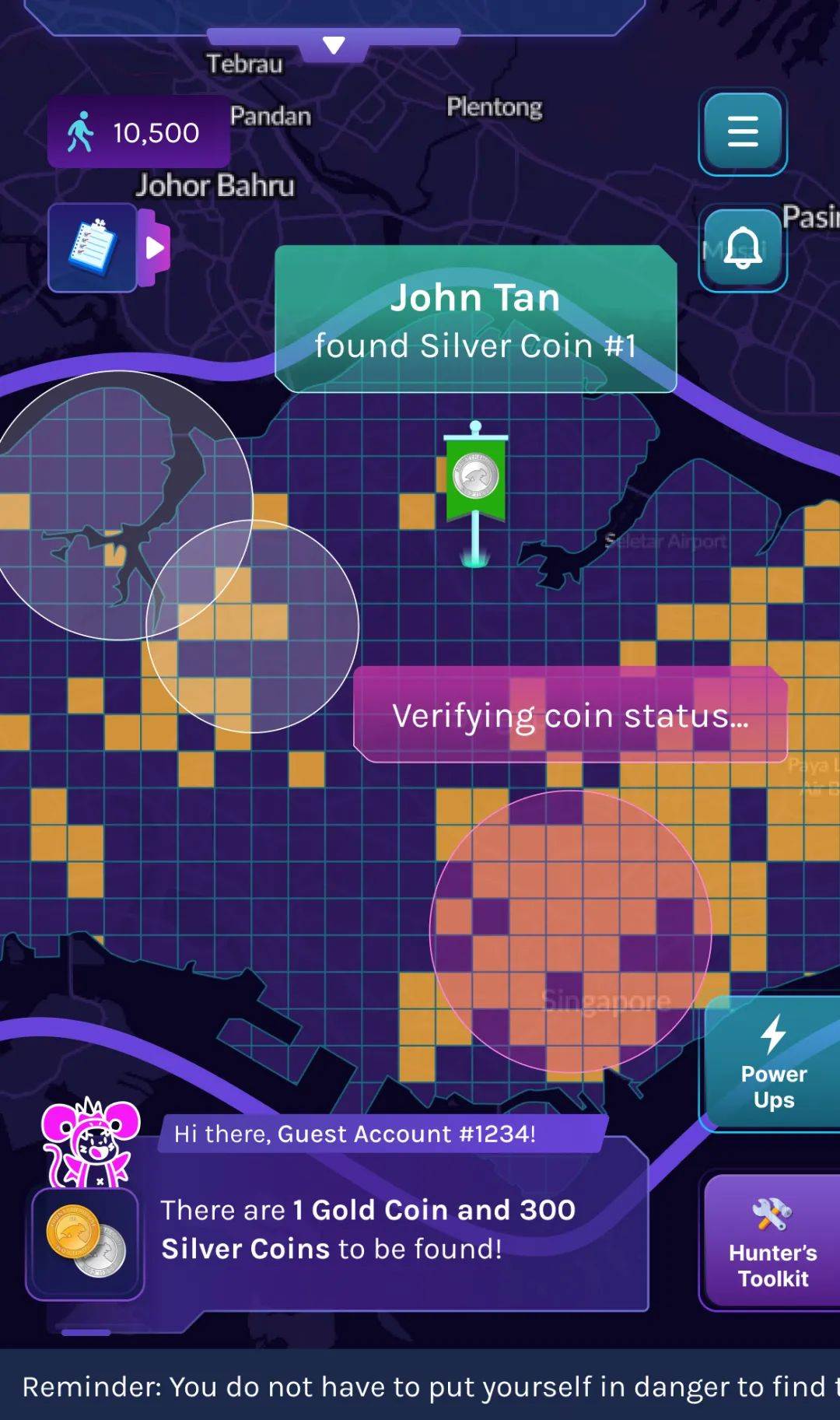Open the clipboard missions panel

[x=93, y=248]
